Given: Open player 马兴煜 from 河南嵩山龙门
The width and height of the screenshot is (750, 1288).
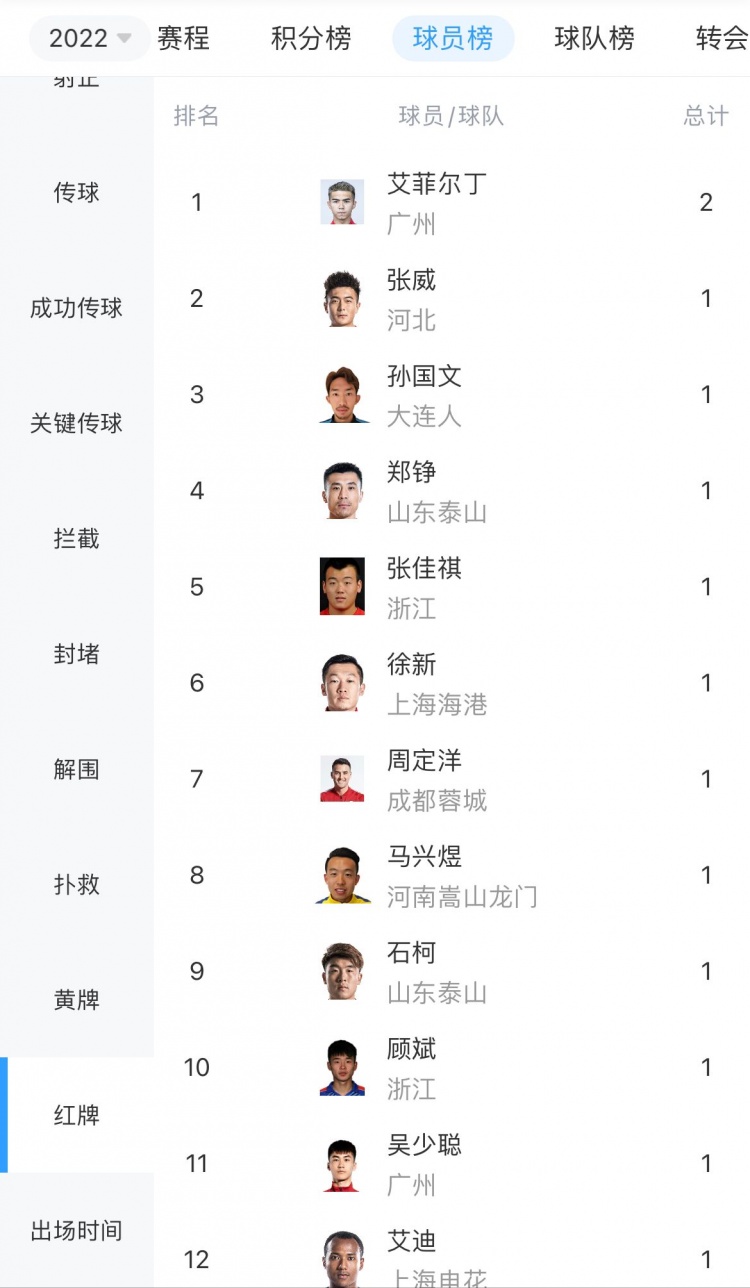Looking at the screenshot, I should tap(452, 875).
